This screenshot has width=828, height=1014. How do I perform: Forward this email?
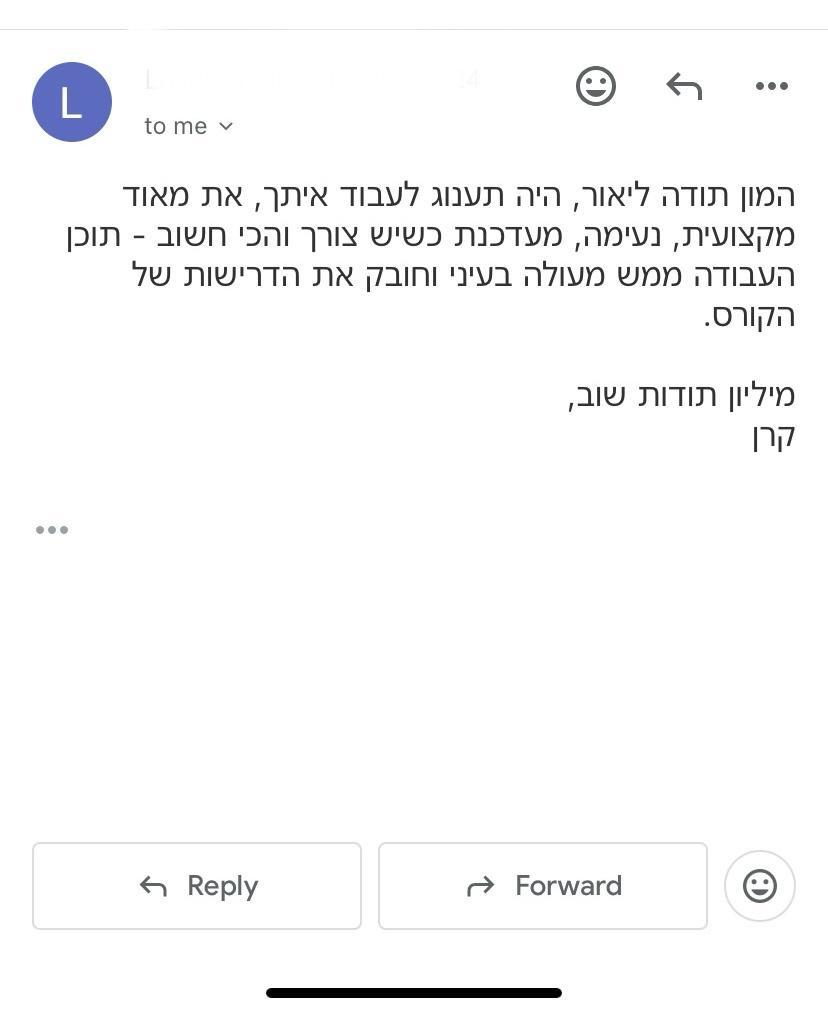[x=543, y=886]
